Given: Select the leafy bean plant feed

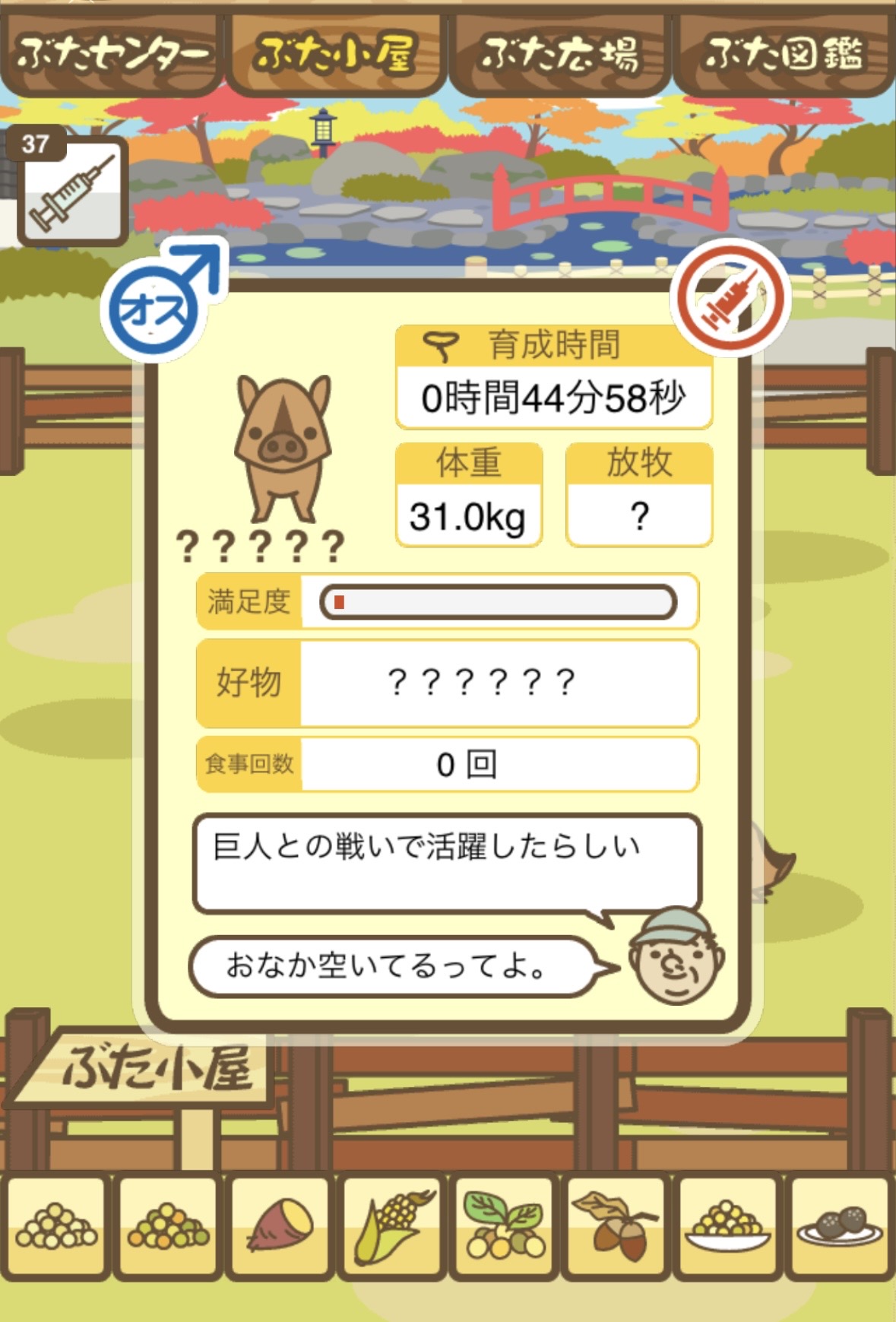Looking at the screenshot, I should pyautogui.click(x=505, y=1225).
